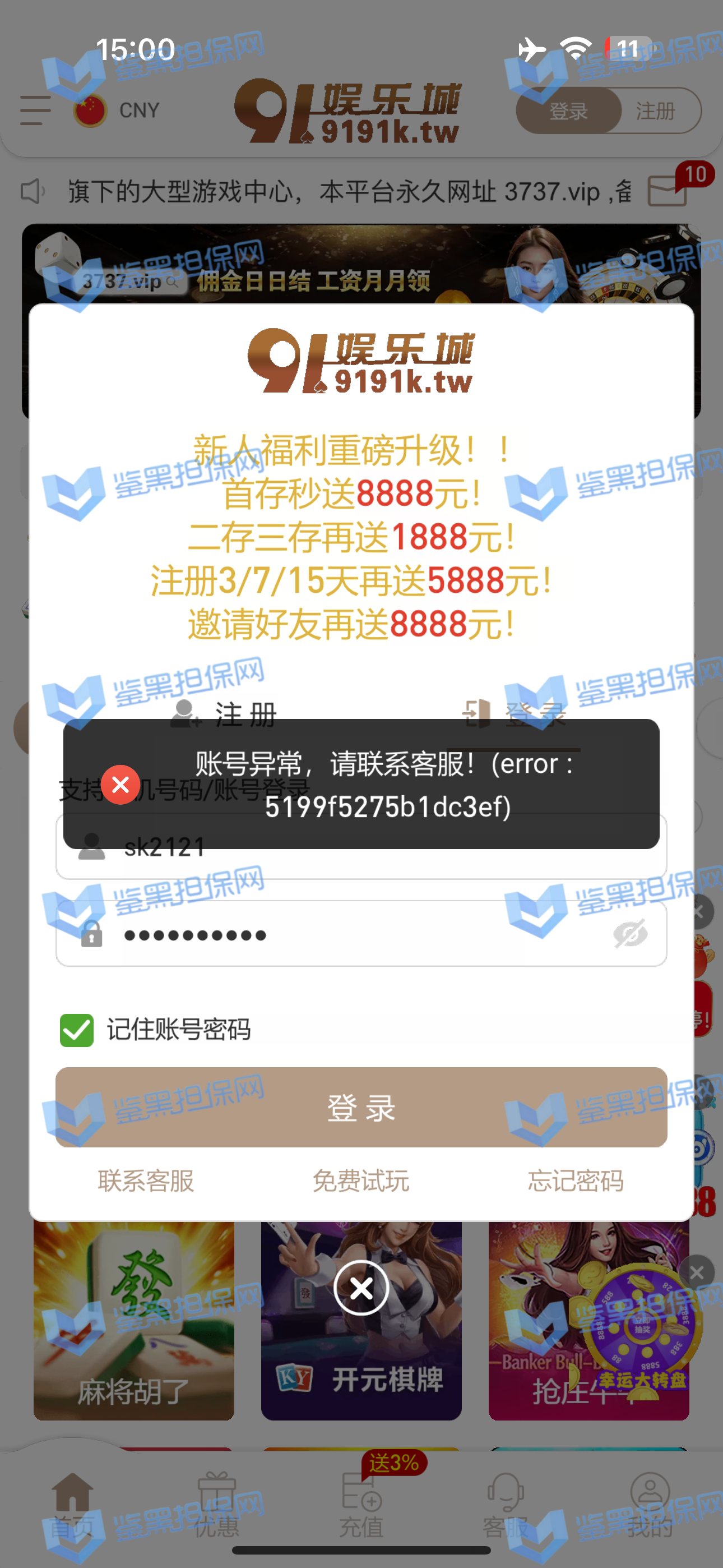Screen dimensions: 723x1568
Task: Open the hamburger drawer menu
Action: tap(35, 110)
